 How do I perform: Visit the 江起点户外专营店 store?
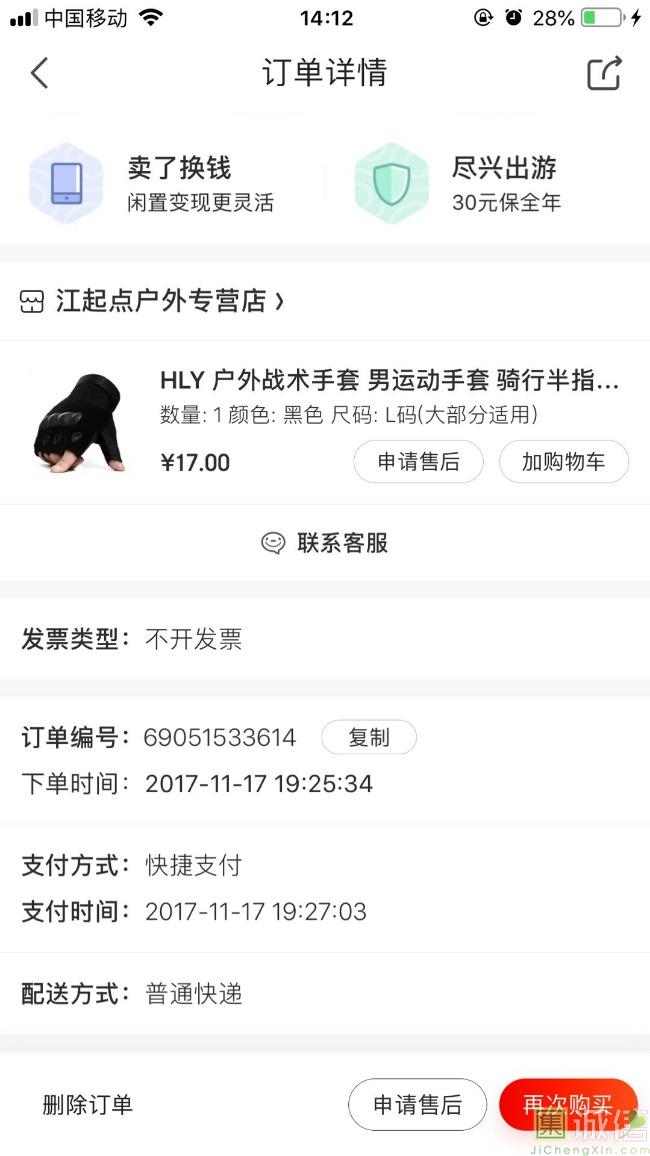160,301
